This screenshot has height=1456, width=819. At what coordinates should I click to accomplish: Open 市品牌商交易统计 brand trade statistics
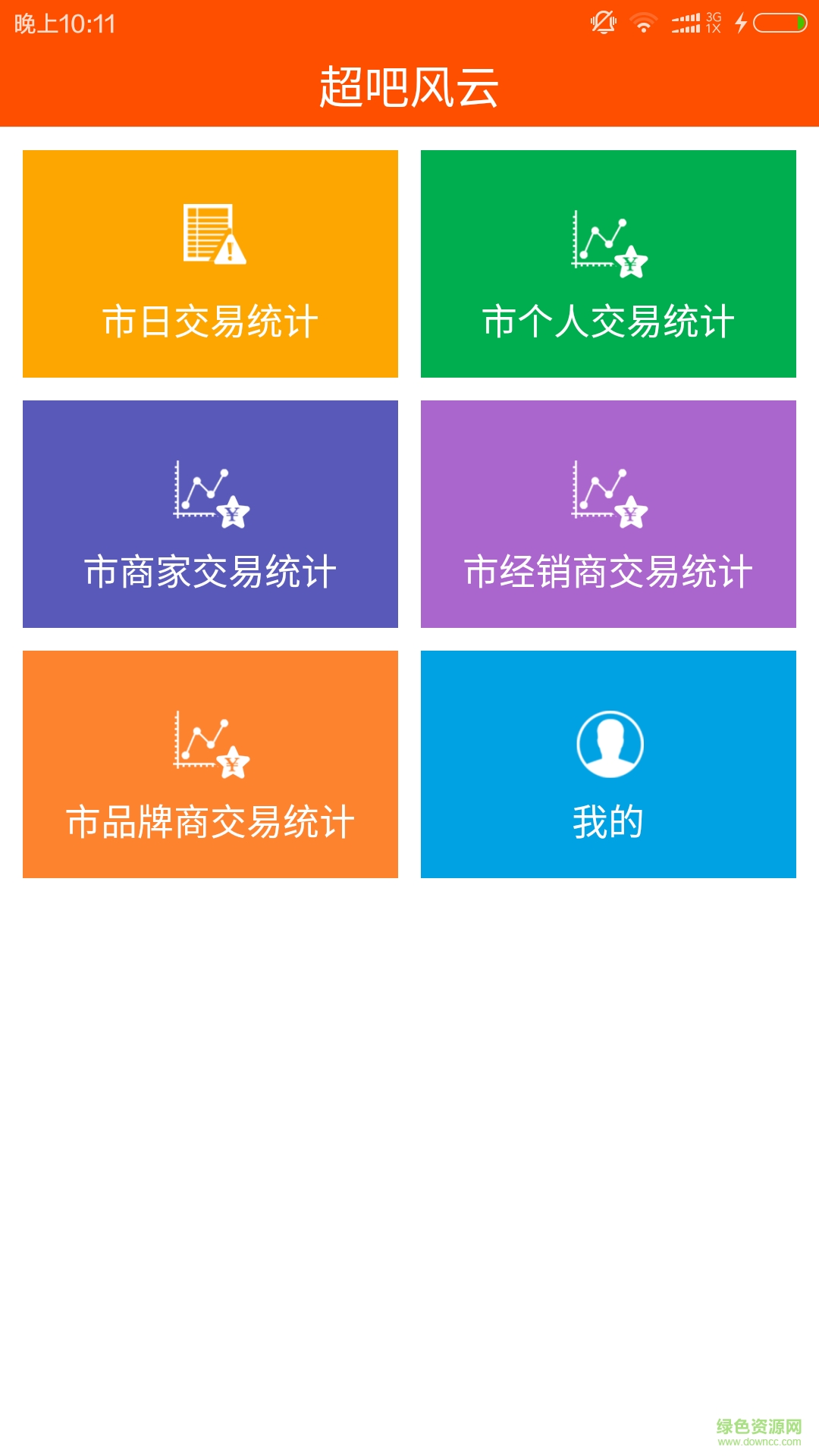tap(211, 764)
